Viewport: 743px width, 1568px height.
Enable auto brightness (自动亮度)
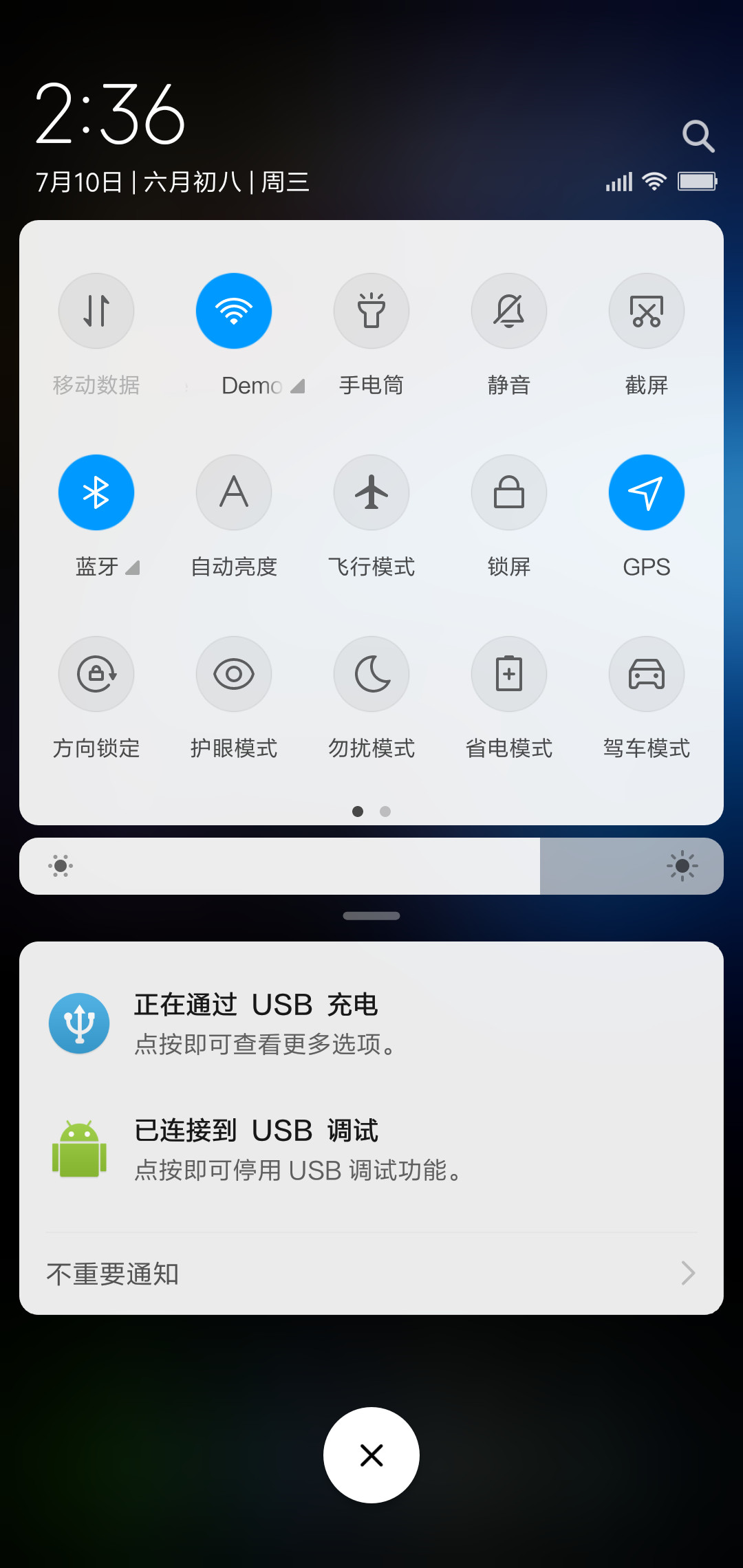point(234,492)
